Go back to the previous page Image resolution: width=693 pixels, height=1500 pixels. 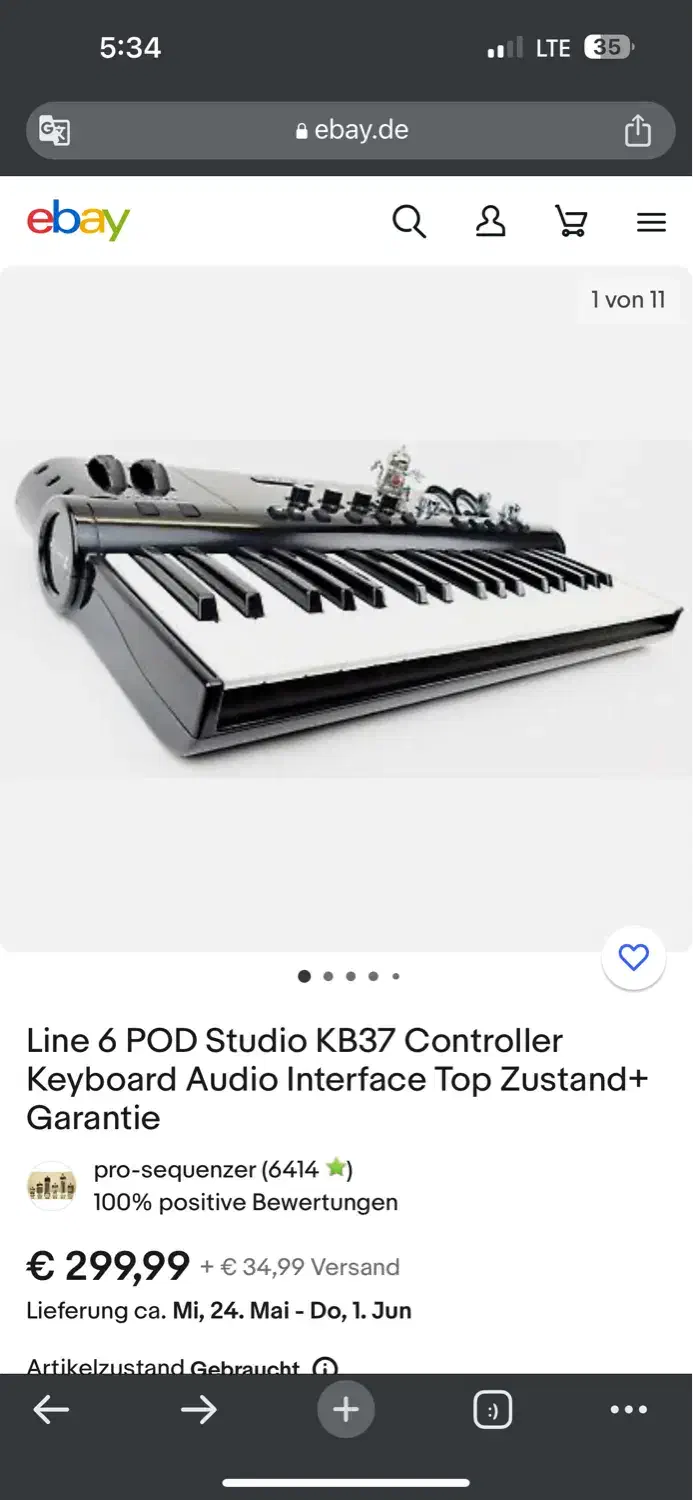[x=51, y=1410]
